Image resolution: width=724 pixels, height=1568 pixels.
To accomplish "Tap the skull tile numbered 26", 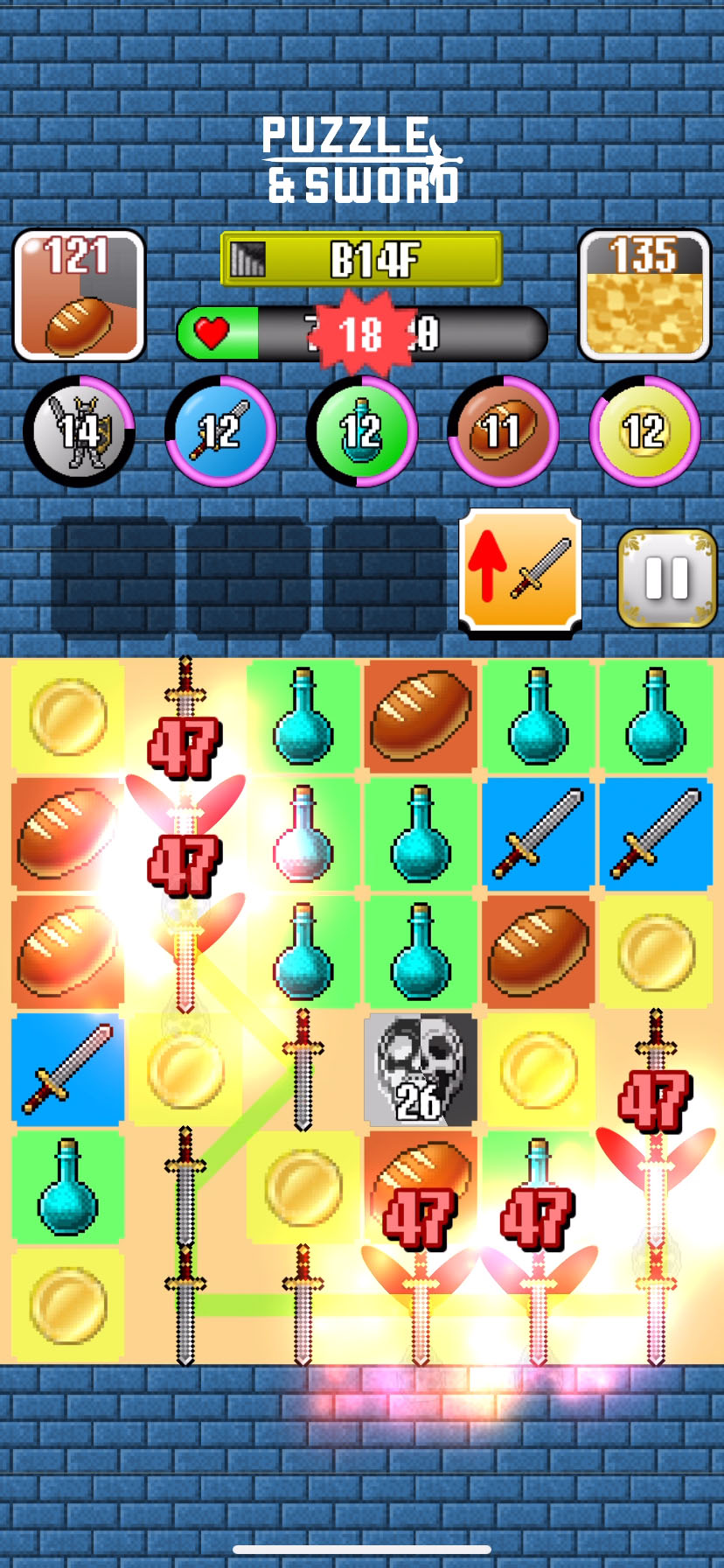I will (x=420, y=1068).
